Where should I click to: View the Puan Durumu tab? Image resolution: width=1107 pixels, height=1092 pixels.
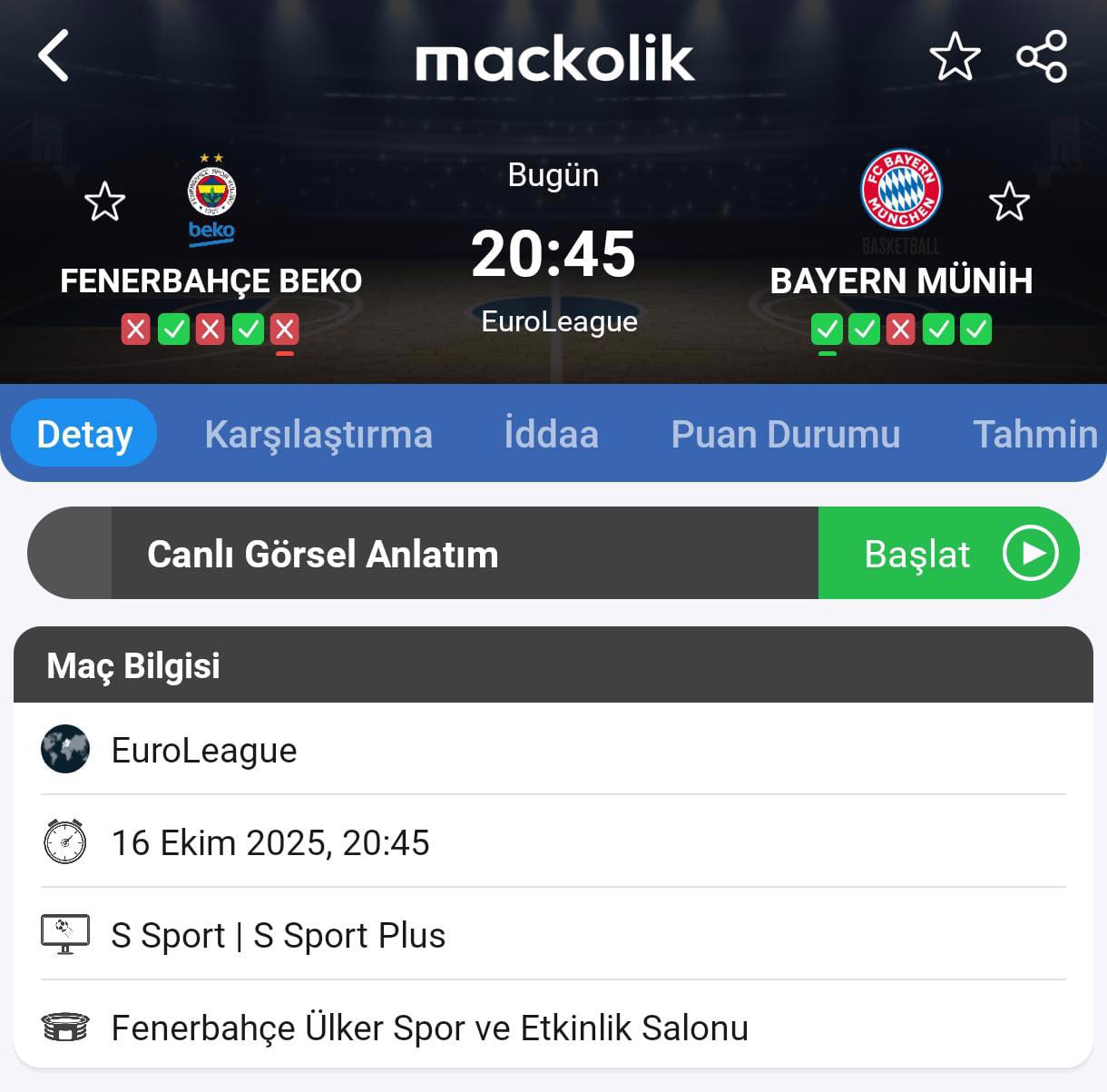pyautogui.click(x=785, y=434)
